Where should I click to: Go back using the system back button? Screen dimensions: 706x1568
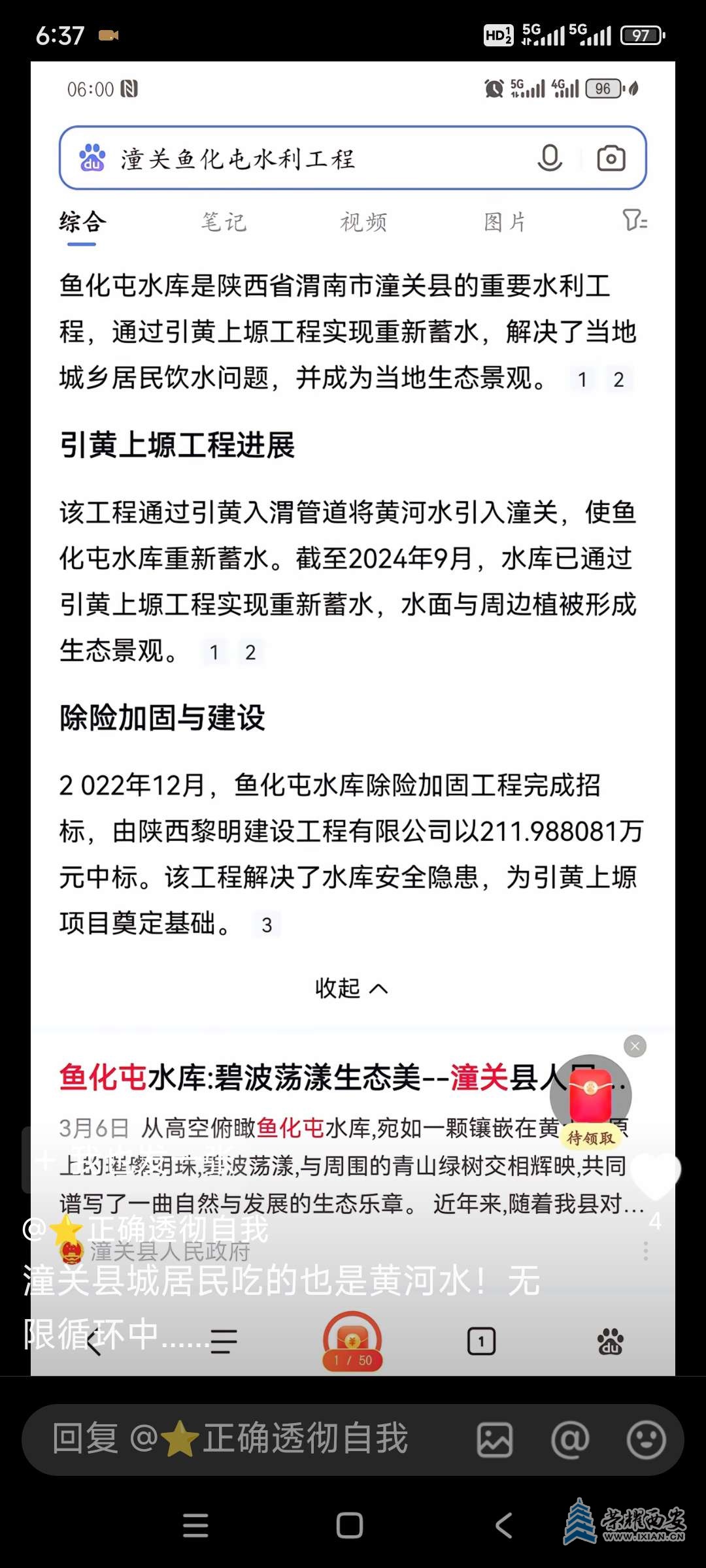503,1526
